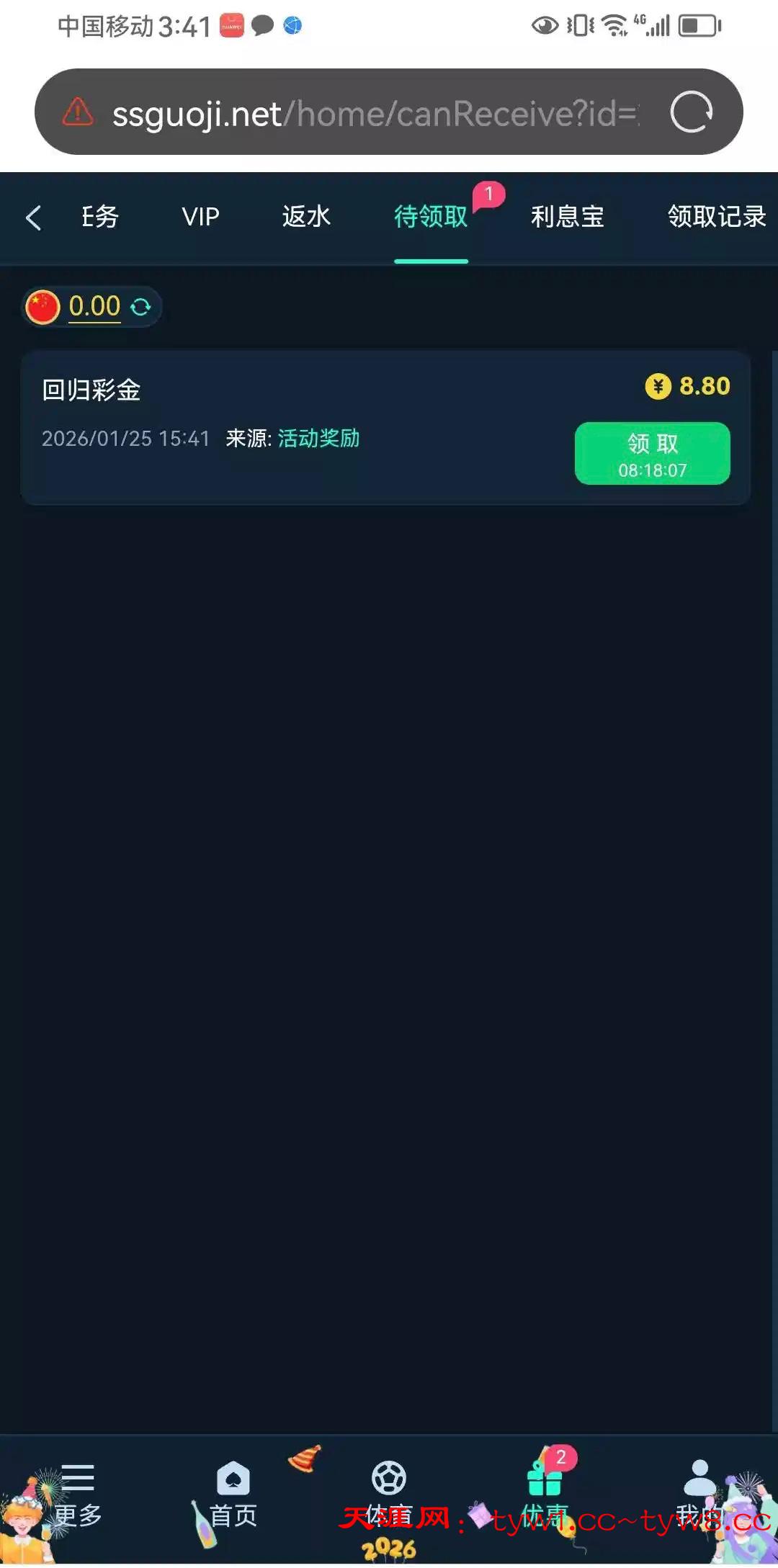Switch to the VIP tab
Viewport: 778px width, 1568px height.
200,217
